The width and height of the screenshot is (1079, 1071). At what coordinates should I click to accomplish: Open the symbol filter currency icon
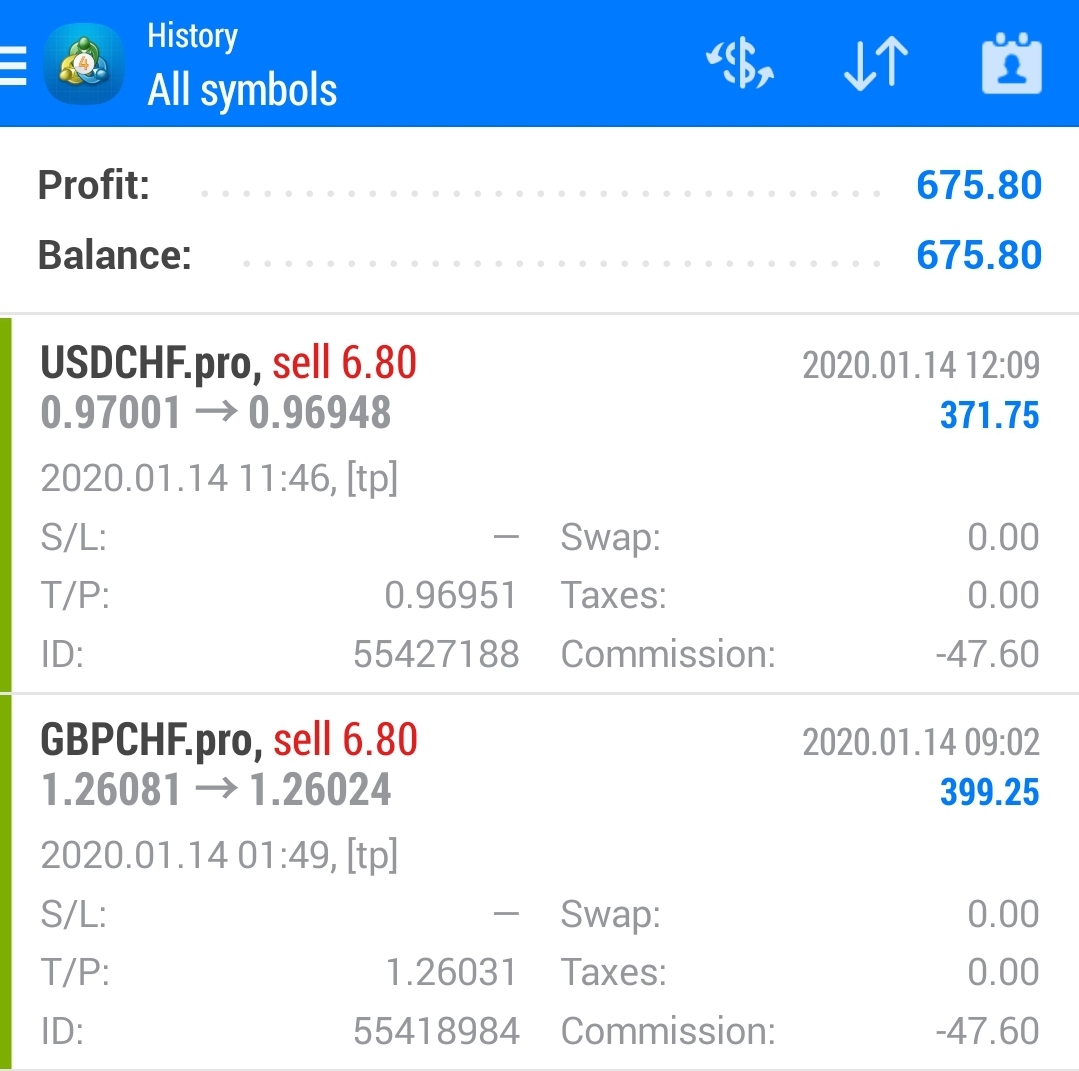tap(741, 66)
